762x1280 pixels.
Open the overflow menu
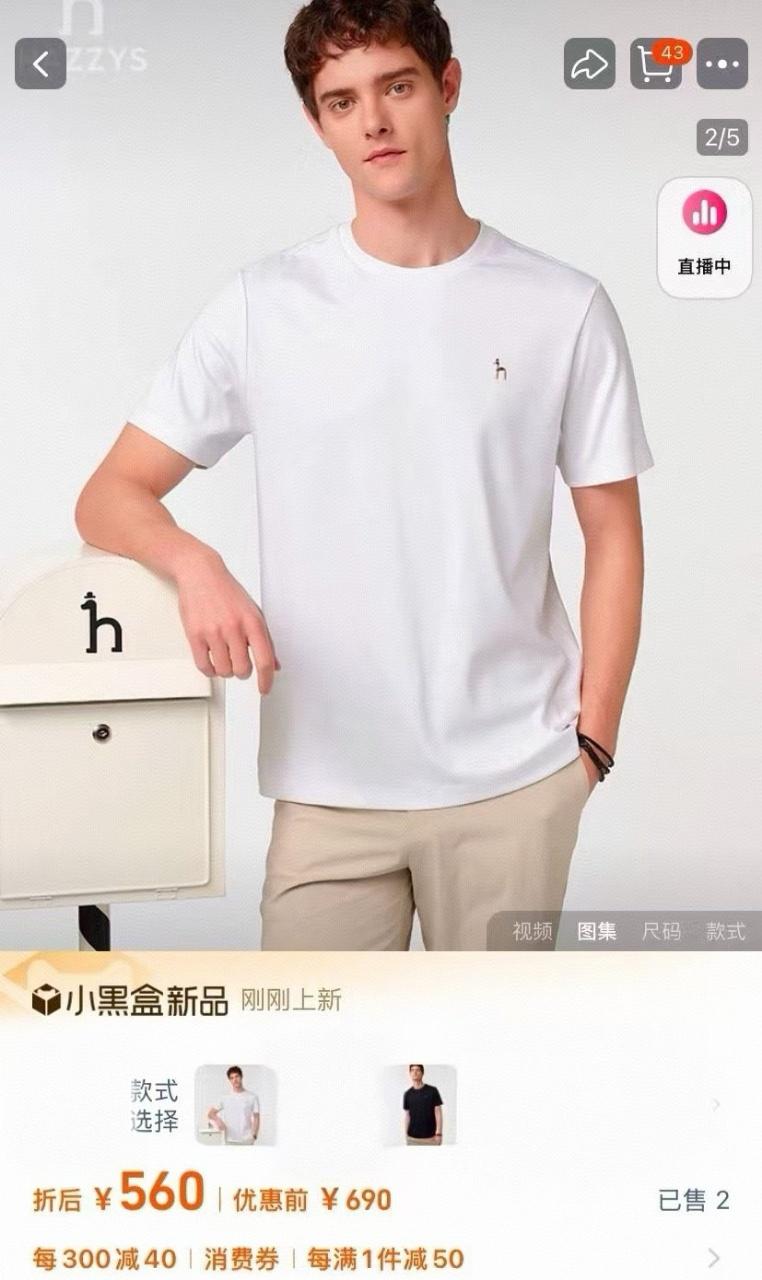tap(722, 64)
